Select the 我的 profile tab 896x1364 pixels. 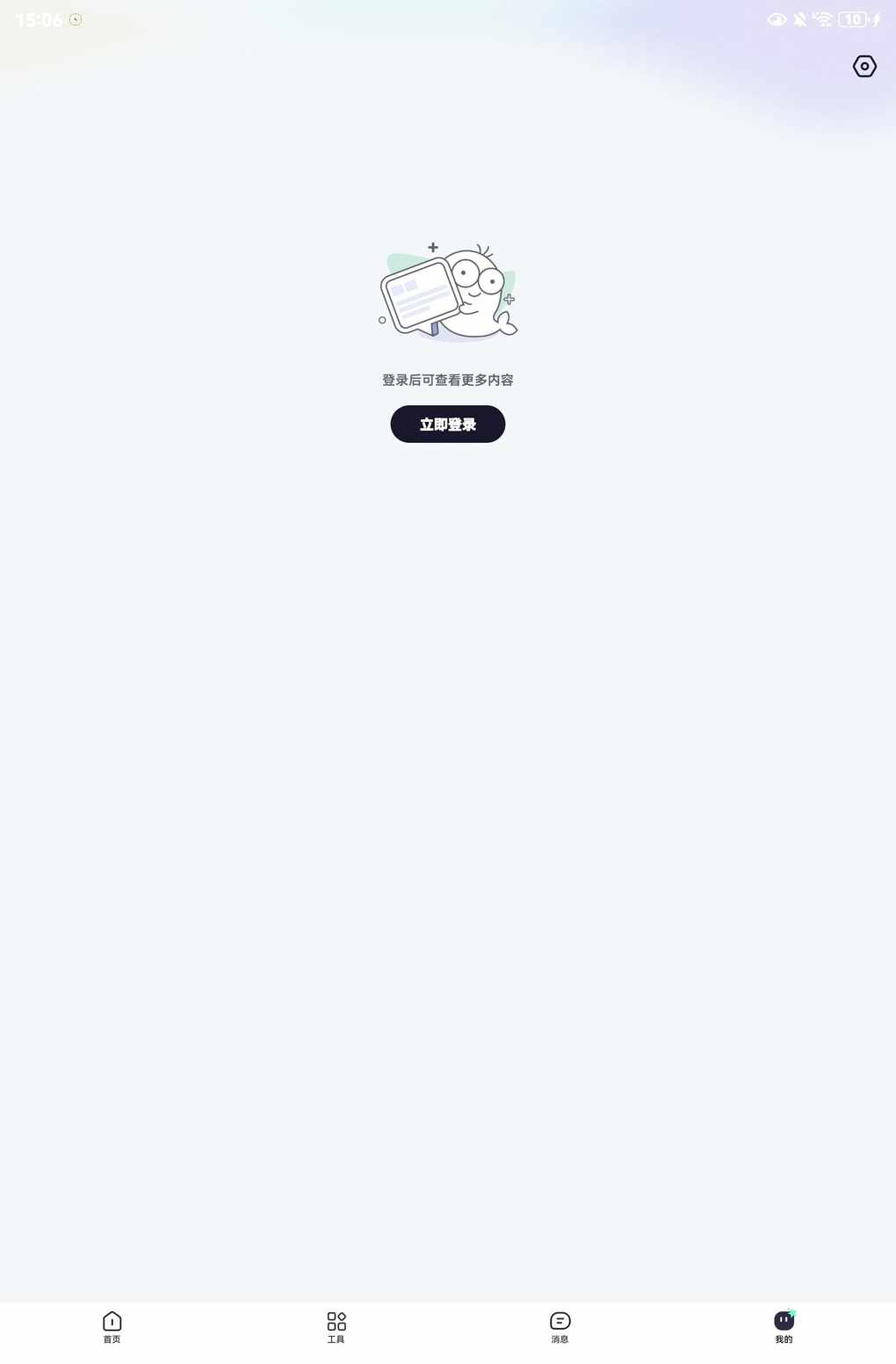pyautogui.click(x=784, y=1326)
